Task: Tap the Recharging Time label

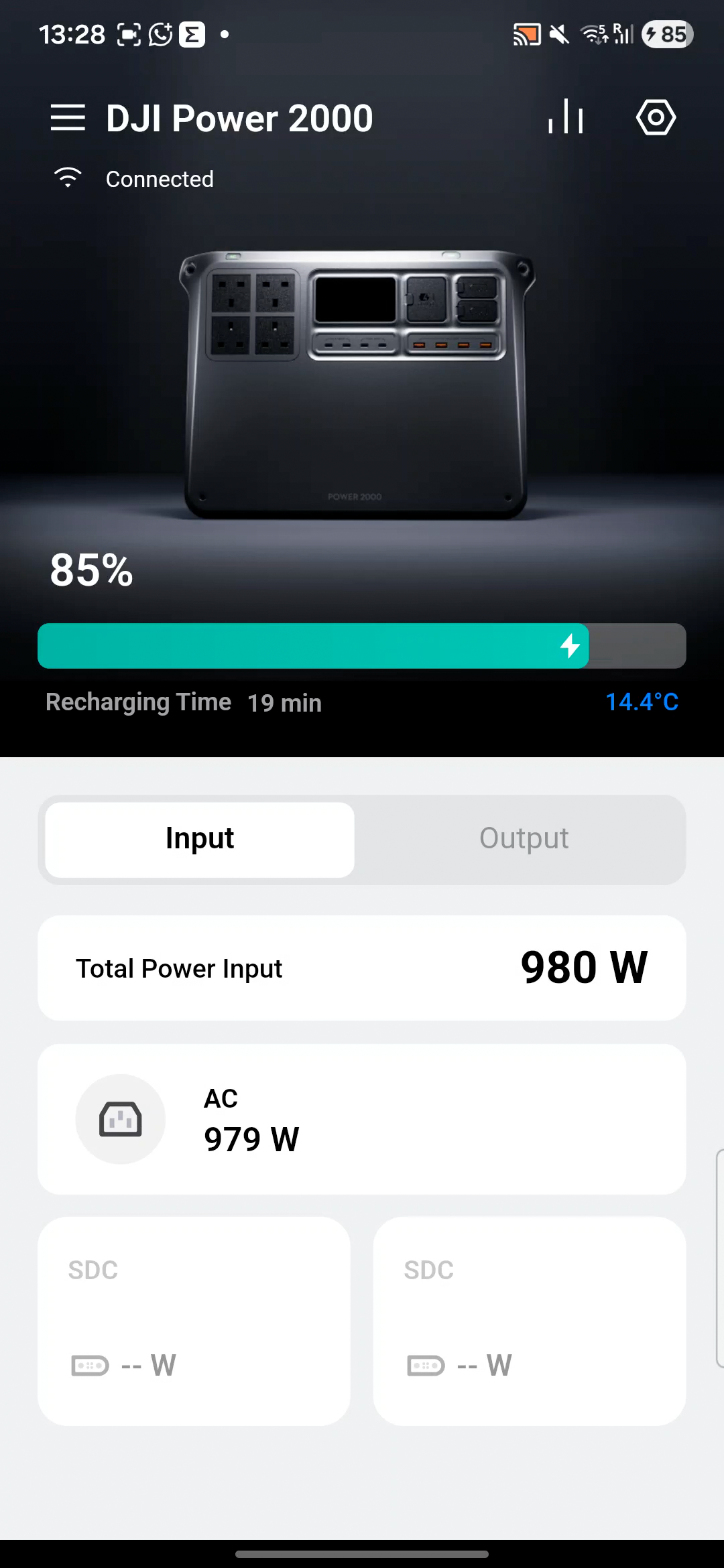Action: pyautogui.click(x=138, y=702)
